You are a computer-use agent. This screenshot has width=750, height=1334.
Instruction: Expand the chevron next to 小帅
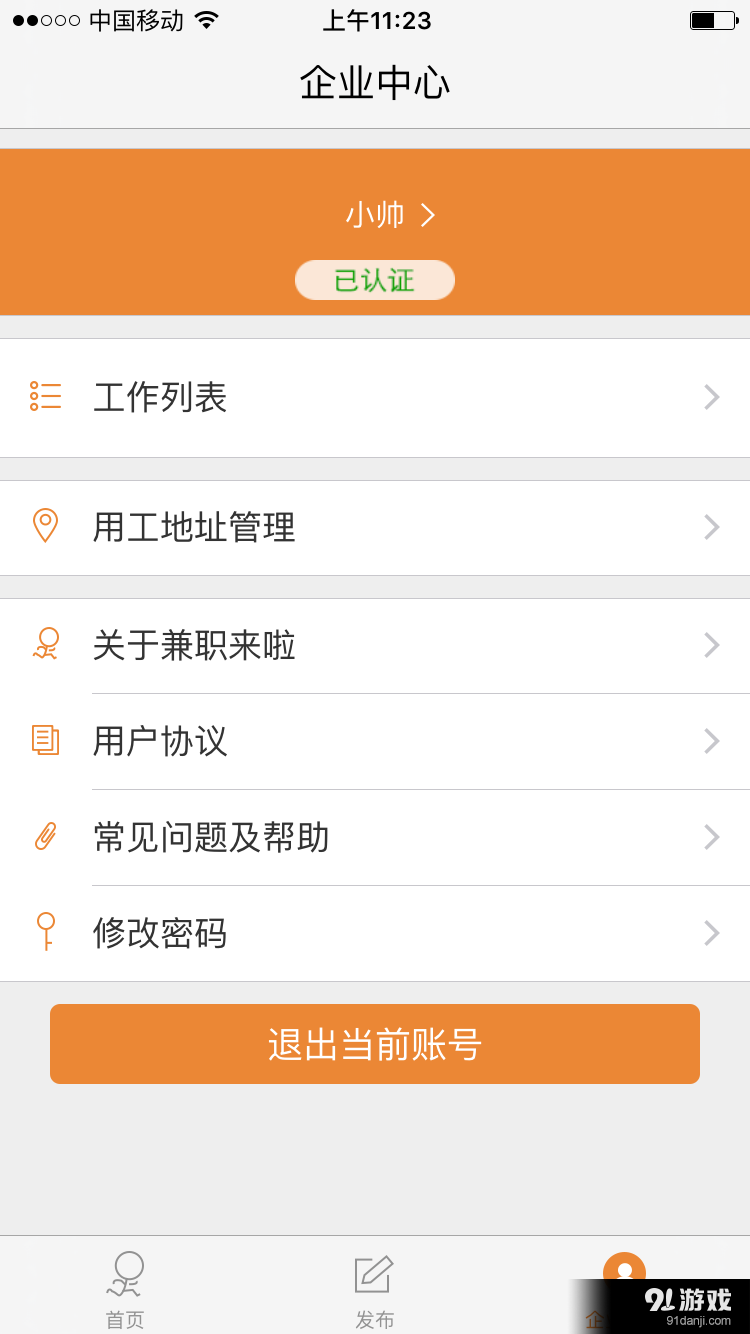point(428,214)
